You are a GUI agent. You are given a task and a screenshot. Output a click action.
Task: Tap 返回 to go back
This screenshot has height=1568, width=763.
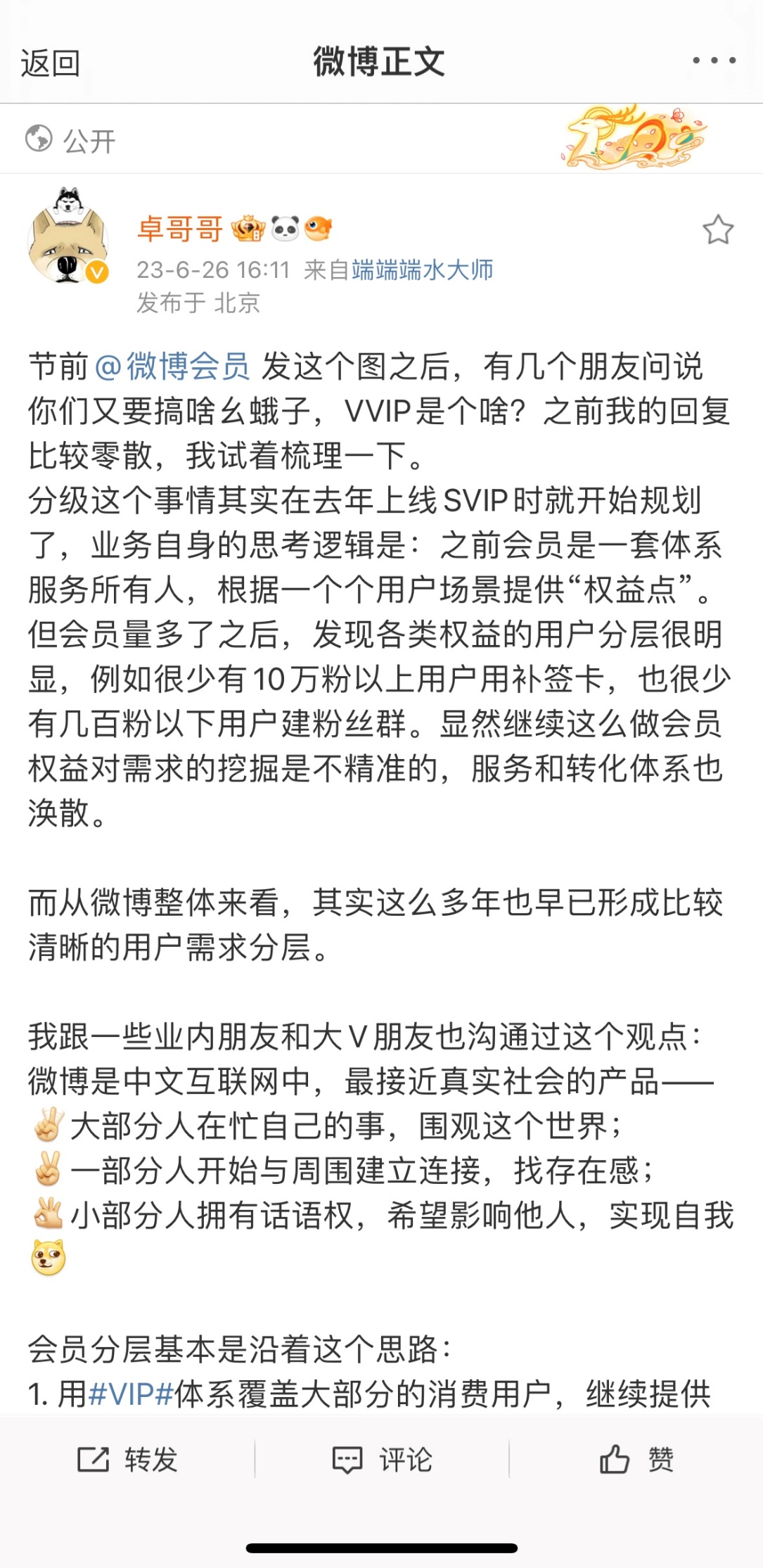pyautogui.click(x=50, y=63)
